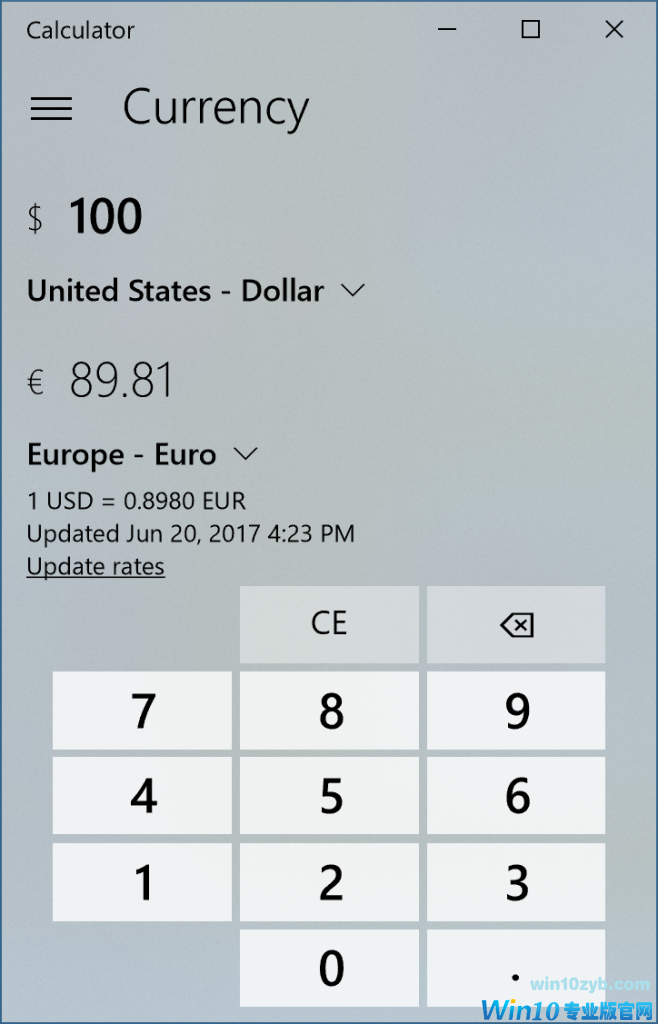This screenshot has height=1024, width=658.
Task: Enter digit 0 on keypad
Action: (x=329, y=968)
